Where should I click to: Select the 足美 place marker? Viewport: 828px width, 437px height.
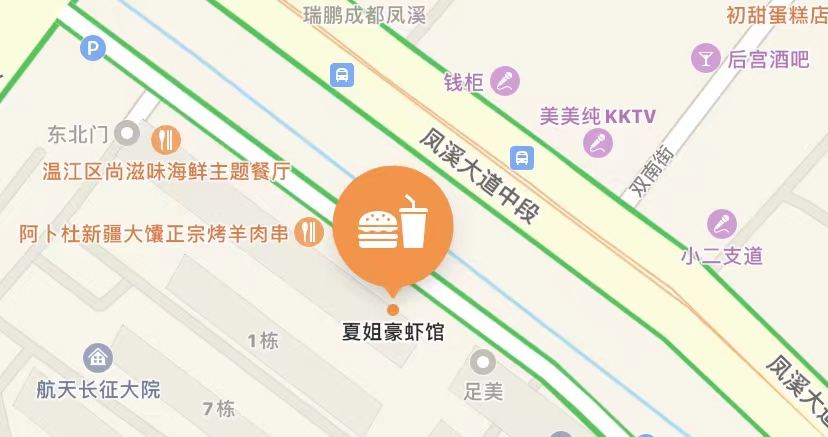(484, 361)
